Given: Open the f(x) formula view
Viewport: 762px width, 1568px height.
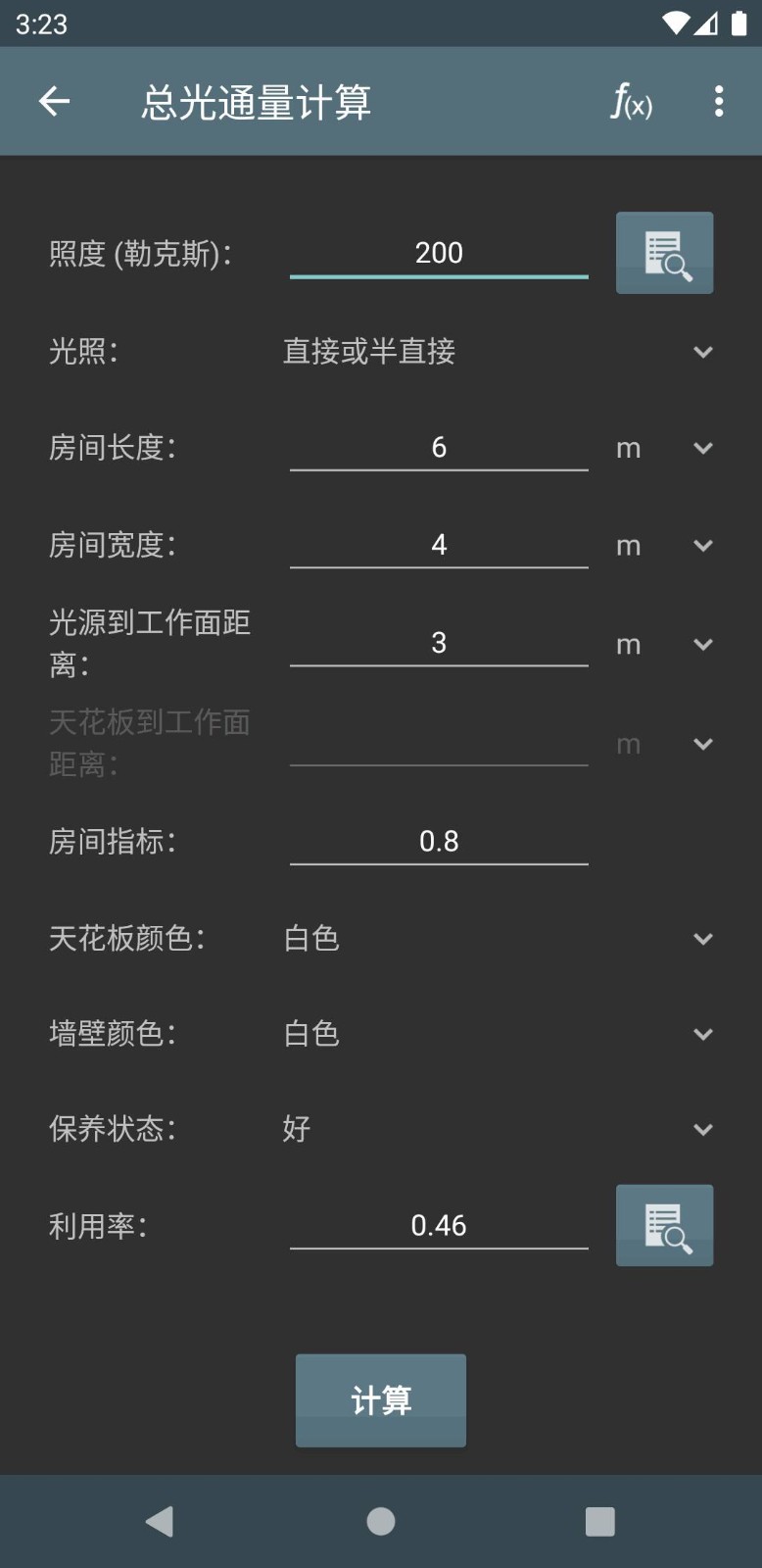Looking at the screenshot, I should (x=632, y=101).
